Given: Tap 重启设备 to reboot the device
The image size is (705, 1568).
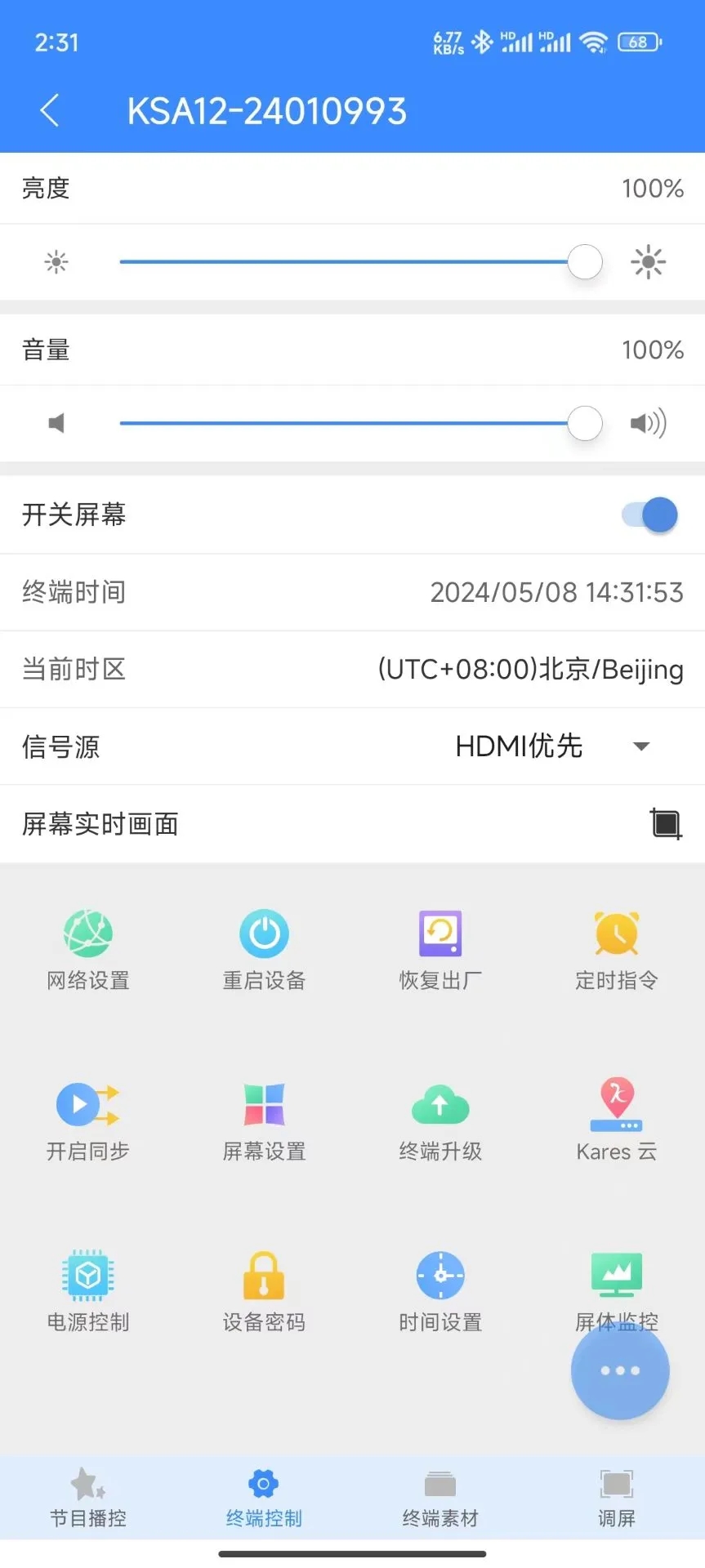Looking at the screenshot, I should [264, 947].
